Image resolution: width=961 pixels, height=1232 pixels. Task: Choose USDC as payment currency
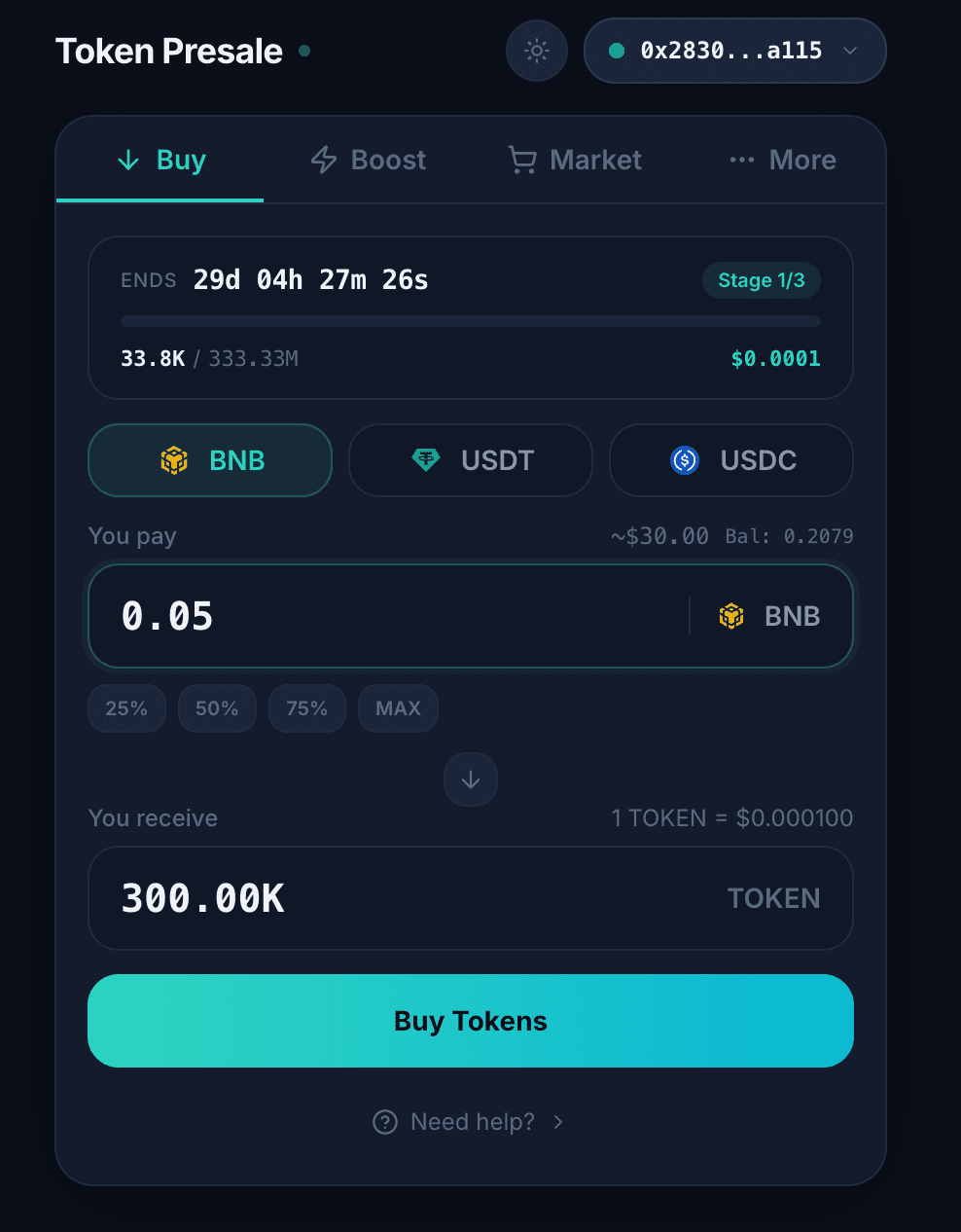pyautogui.click(x=731, y=460)
